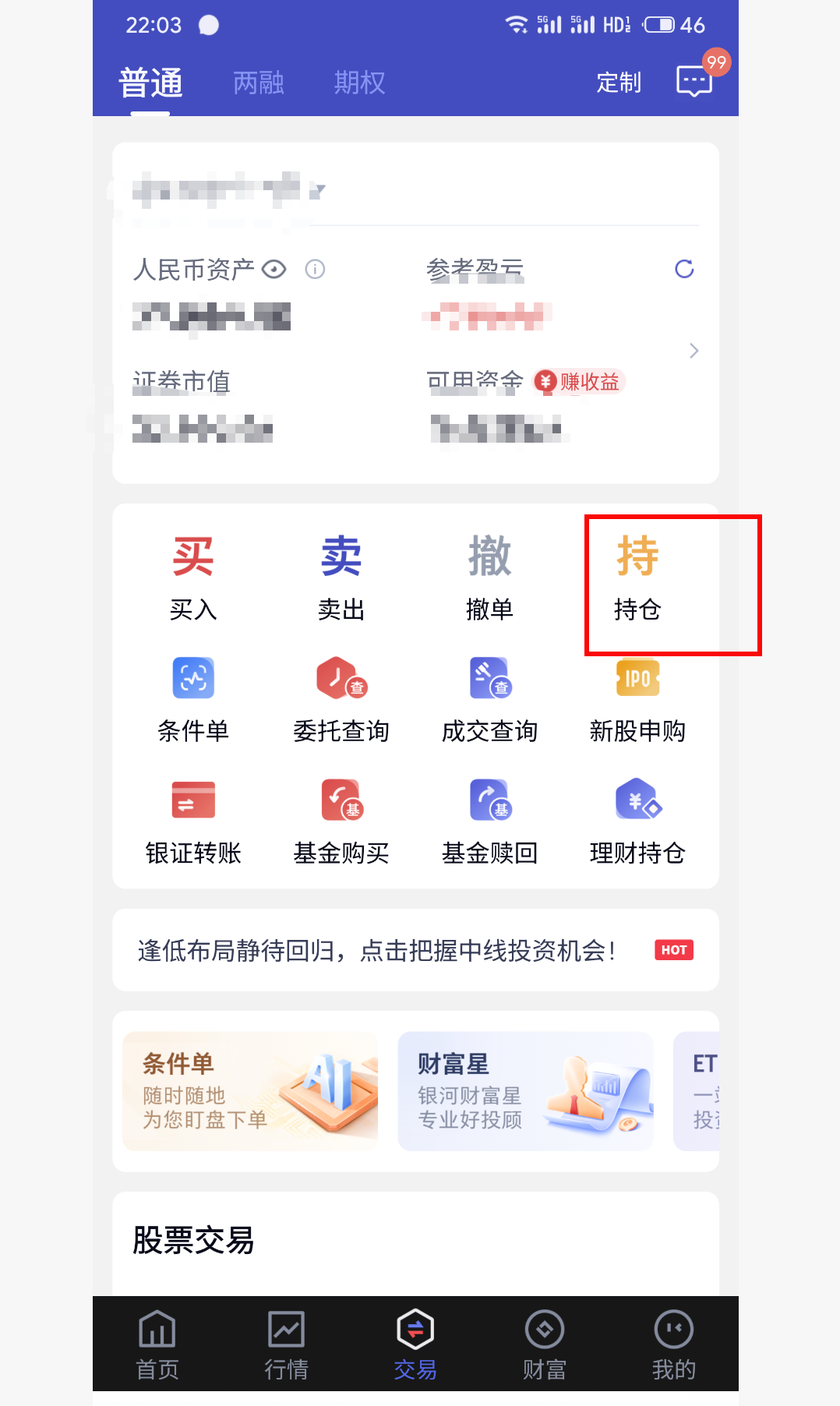Open 撤单 to cancel orders
The width and height of the screenshot is (840, 1406).
tap(489, 577)
